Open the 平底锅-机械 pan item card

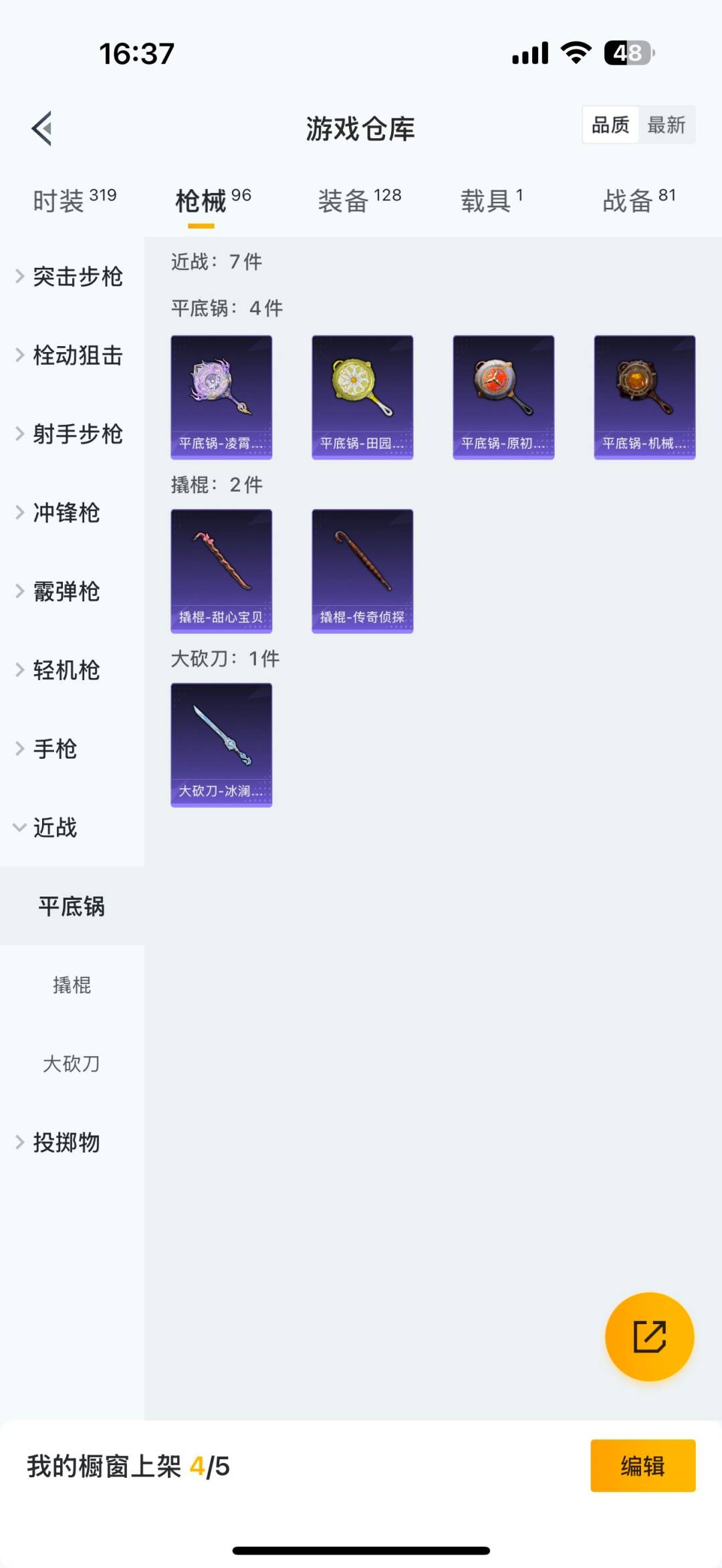click(x=644, y=398)
